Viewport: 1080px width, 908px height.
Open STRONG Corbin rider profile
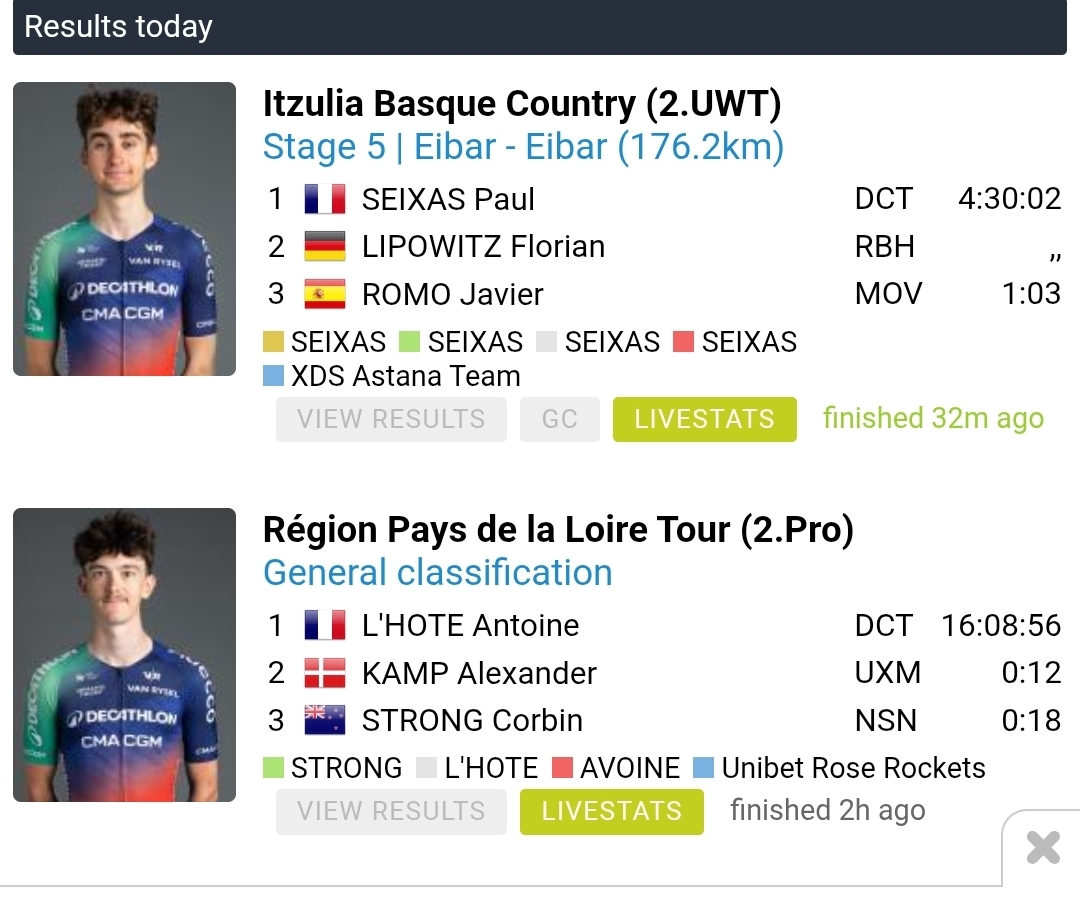tap(472, 720)
